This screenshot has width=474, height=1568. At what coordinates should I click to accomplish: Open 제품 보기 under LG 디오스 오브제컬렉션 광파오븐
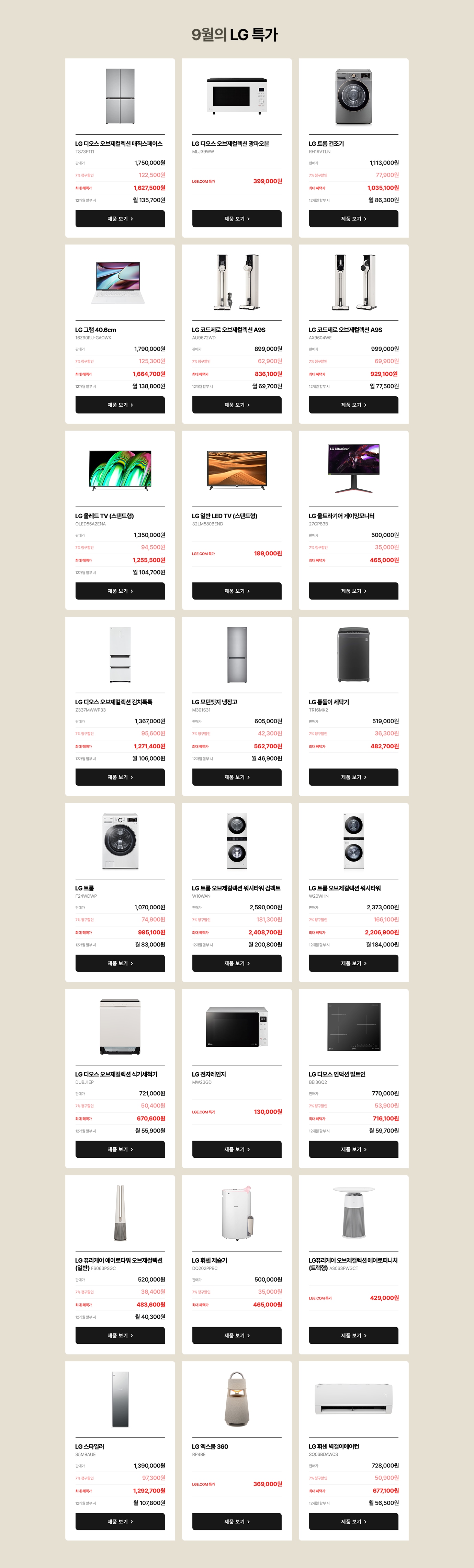(x=237, y=218)
